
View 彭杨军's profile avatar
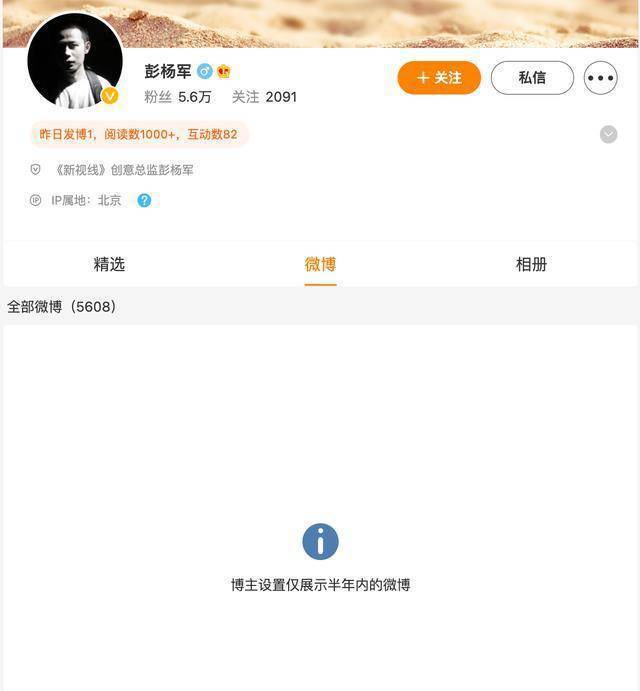[75, 62]
